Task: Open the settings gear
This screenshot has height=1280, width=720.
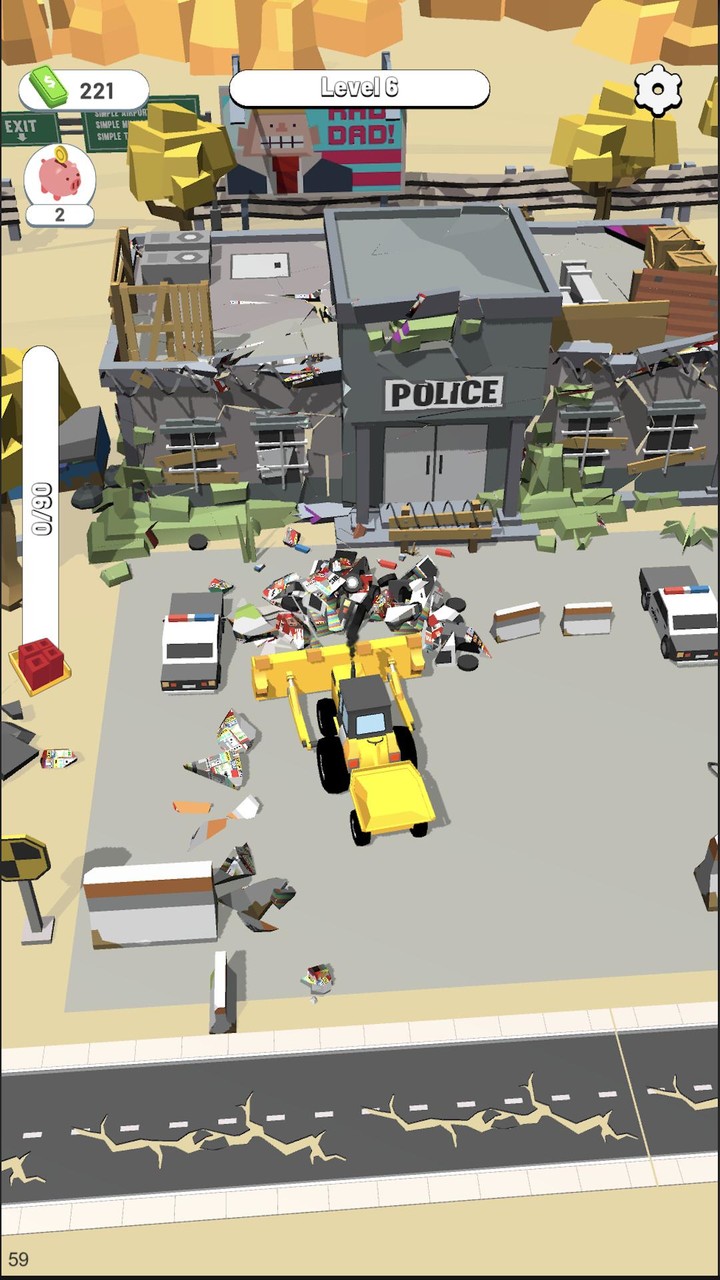Action: 658,91
